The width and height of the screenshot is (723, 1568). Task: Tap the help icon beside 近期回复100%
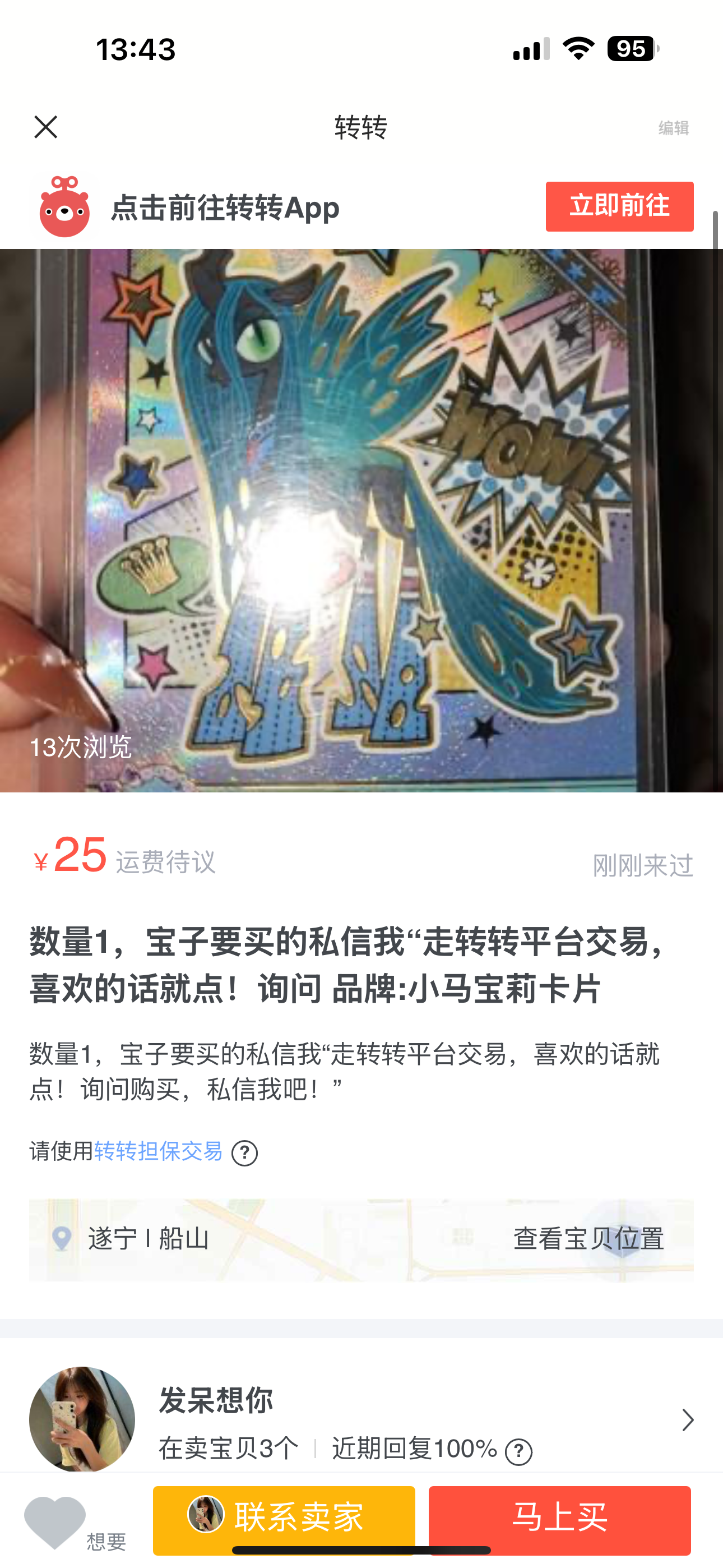(x=518, y=1452)
